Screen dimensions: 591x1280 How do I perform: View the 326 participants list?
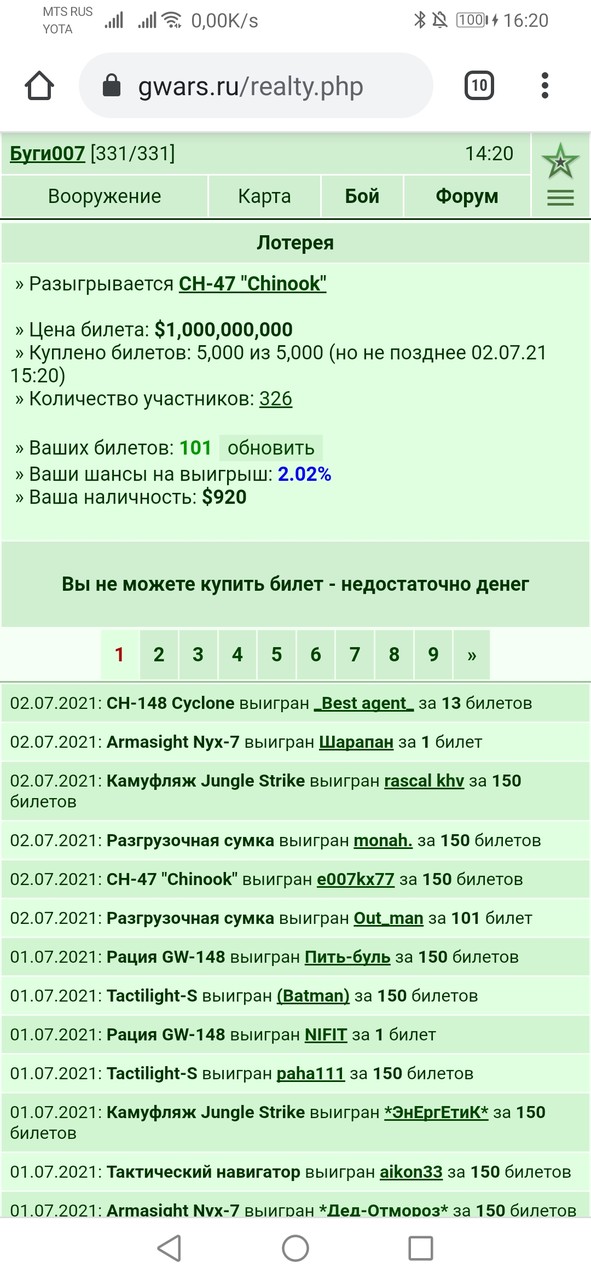coord(275,399)
